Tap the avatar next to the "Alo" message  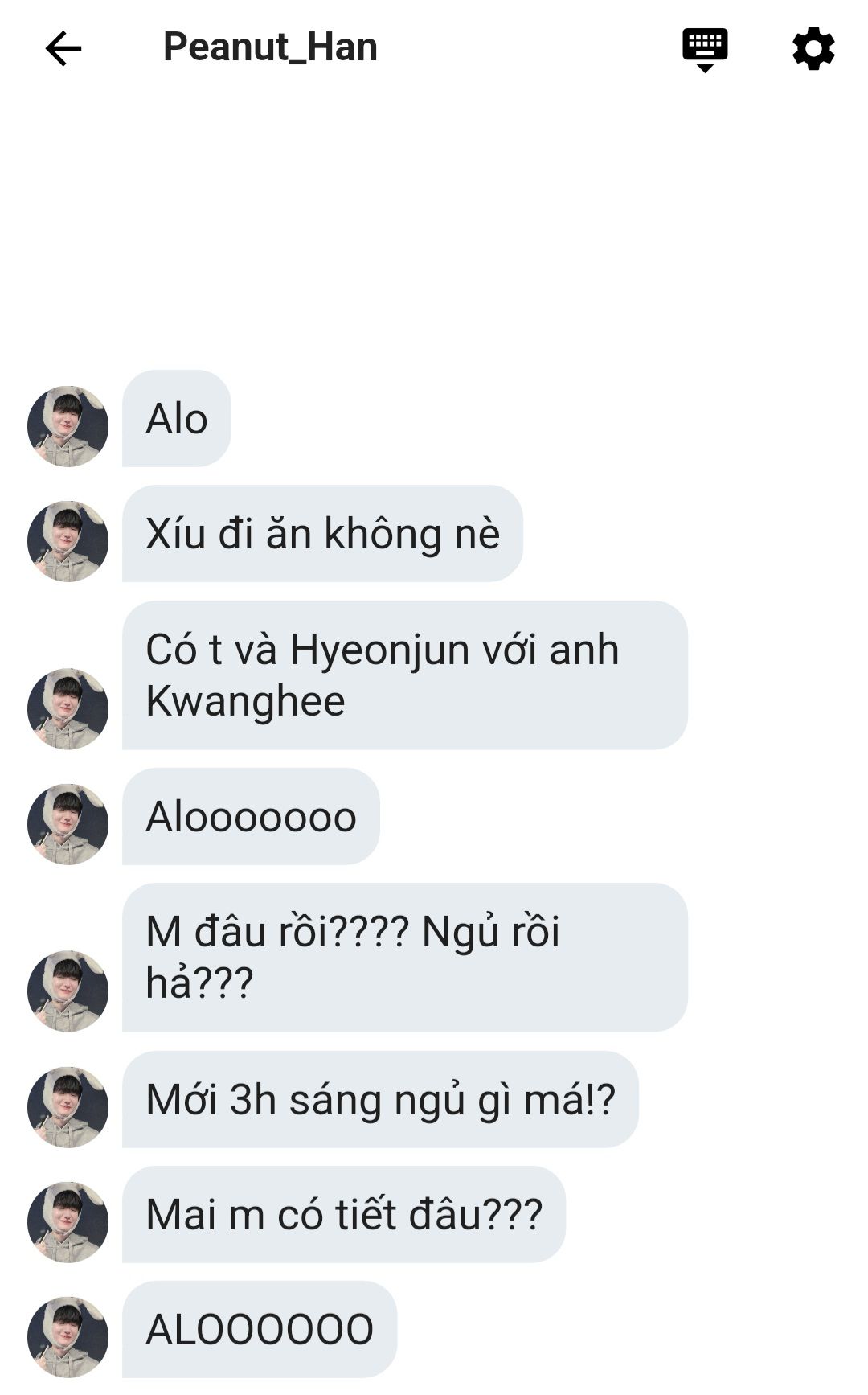[68, 426]
